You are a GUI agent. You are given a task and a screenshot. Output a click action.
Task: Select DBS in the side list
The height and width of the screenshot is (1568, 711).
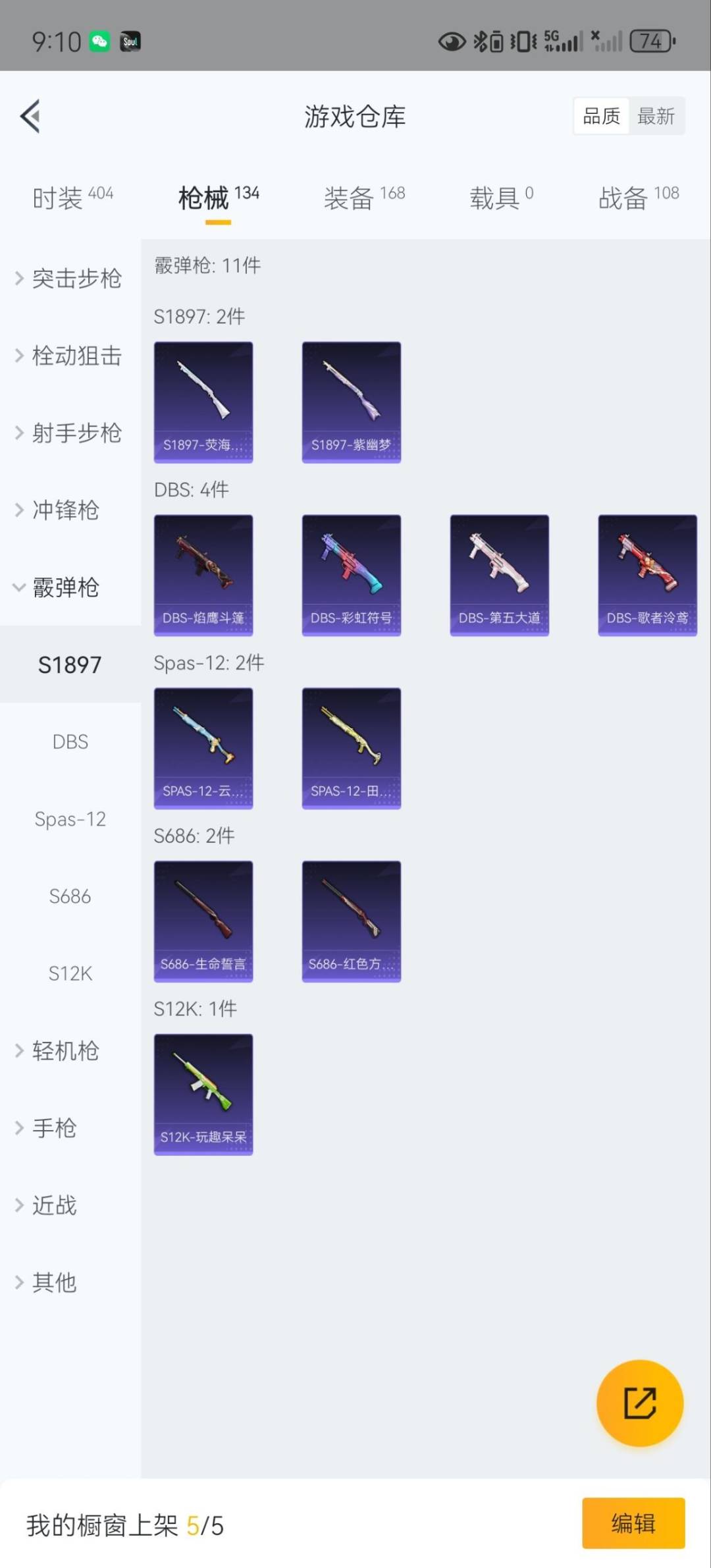coord(70,742)
